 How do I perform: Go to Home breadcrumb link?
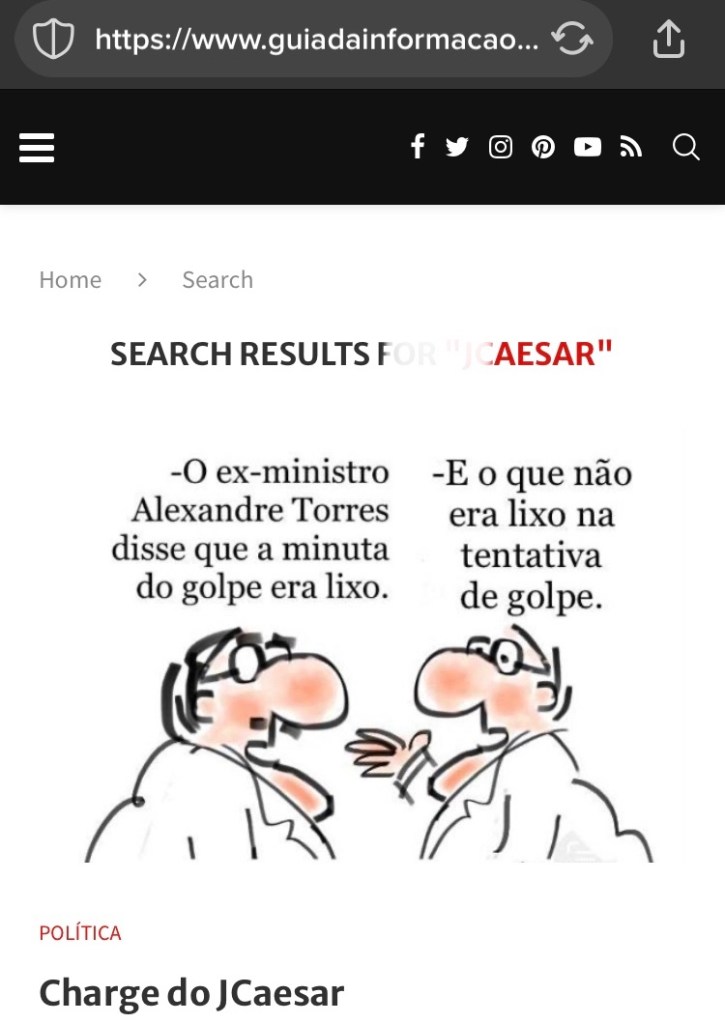tap(70, 280)
